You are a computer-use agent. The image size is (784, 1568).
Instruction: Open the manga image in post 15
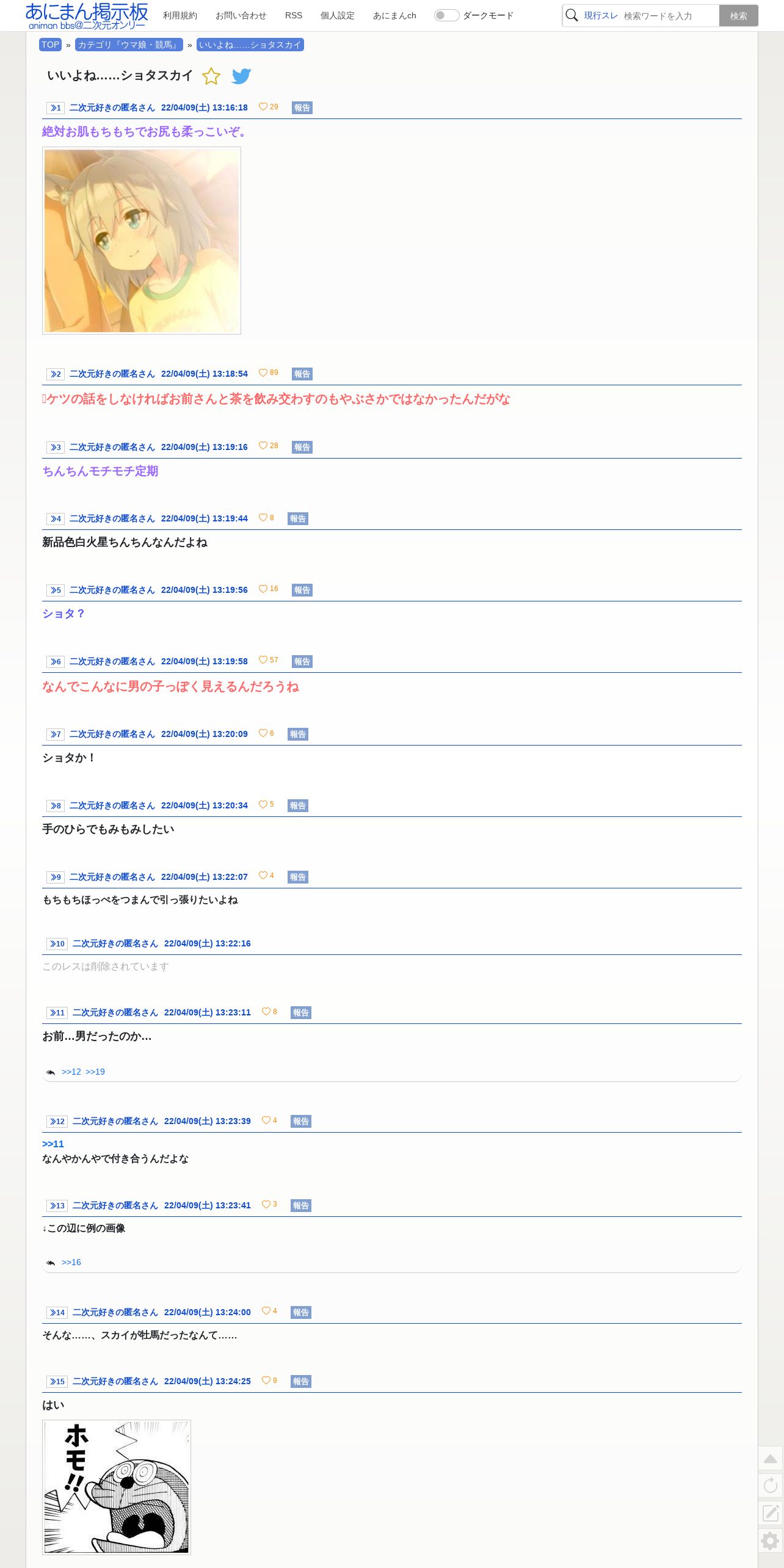coord(117,1487)
